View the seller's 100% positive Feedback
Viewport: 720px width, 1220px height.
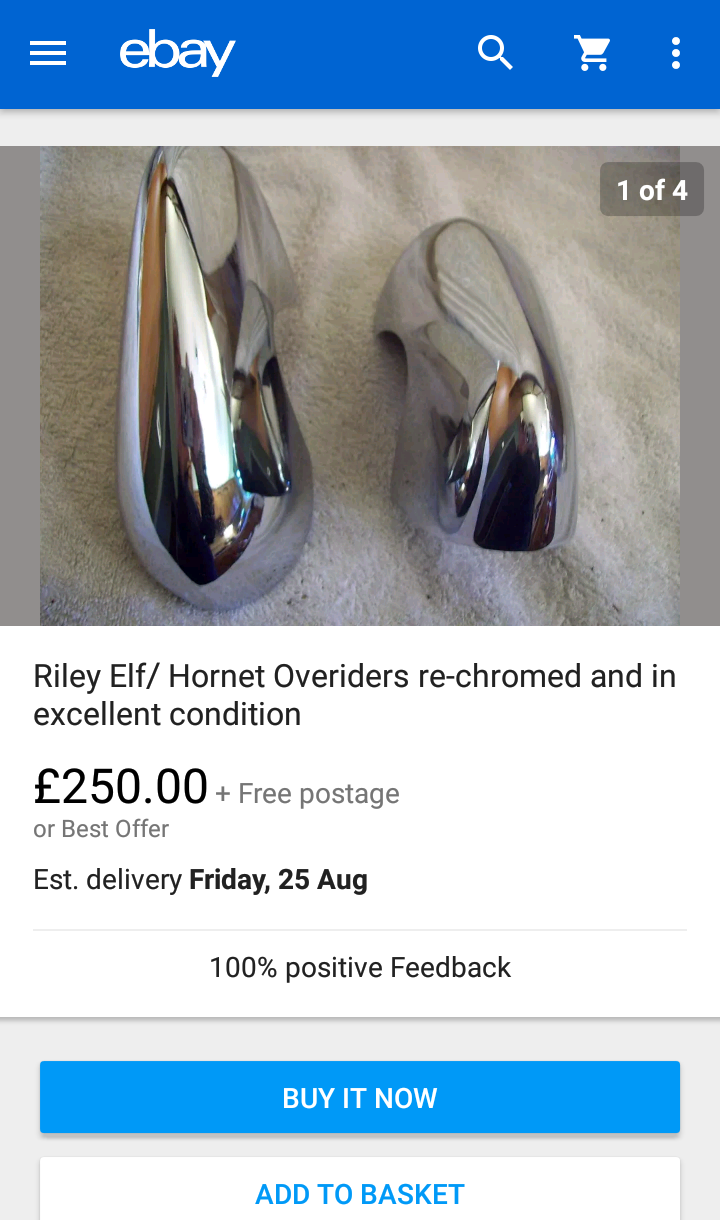[x=360, y=967]
